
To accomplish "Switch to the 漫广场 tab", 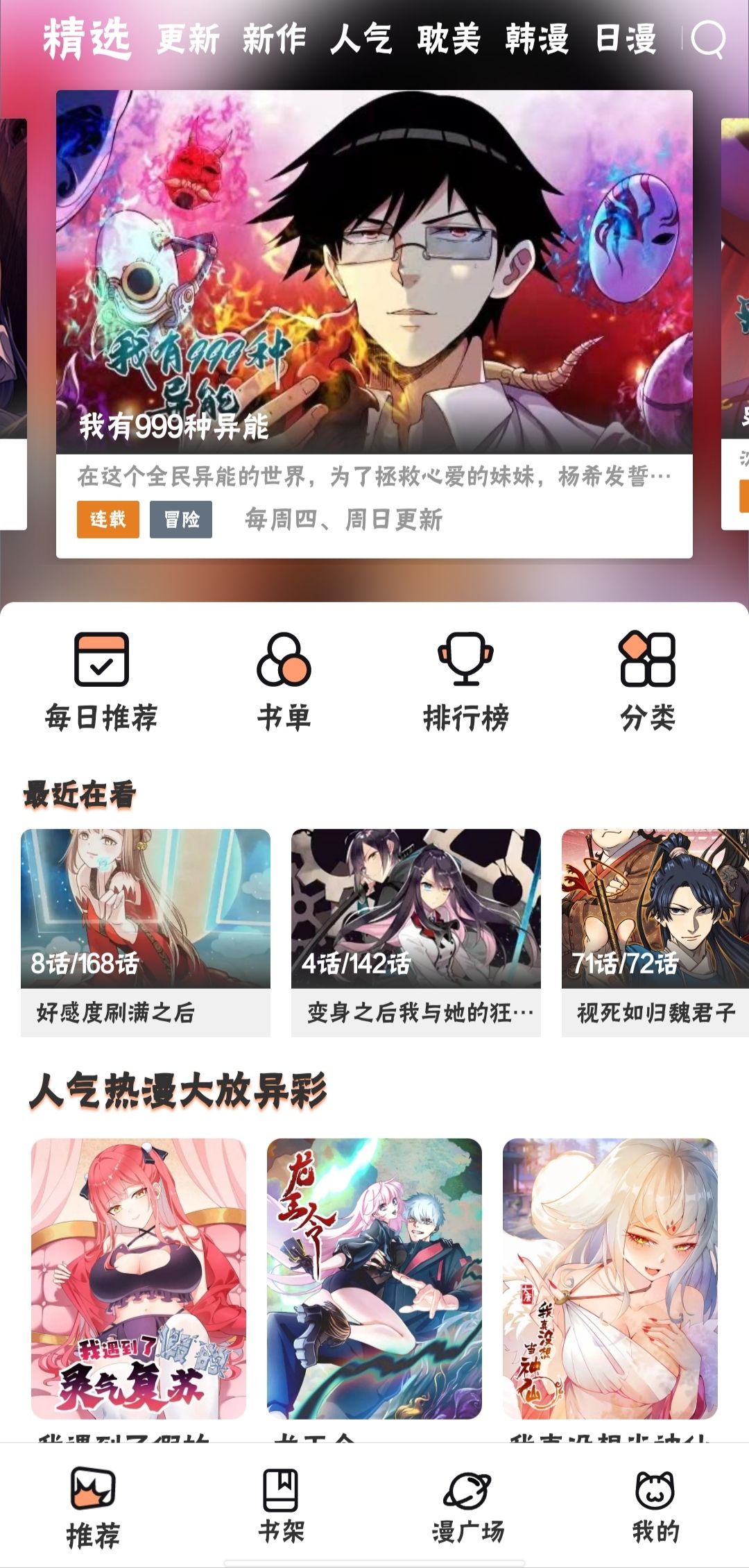I will click(468, 1506).
